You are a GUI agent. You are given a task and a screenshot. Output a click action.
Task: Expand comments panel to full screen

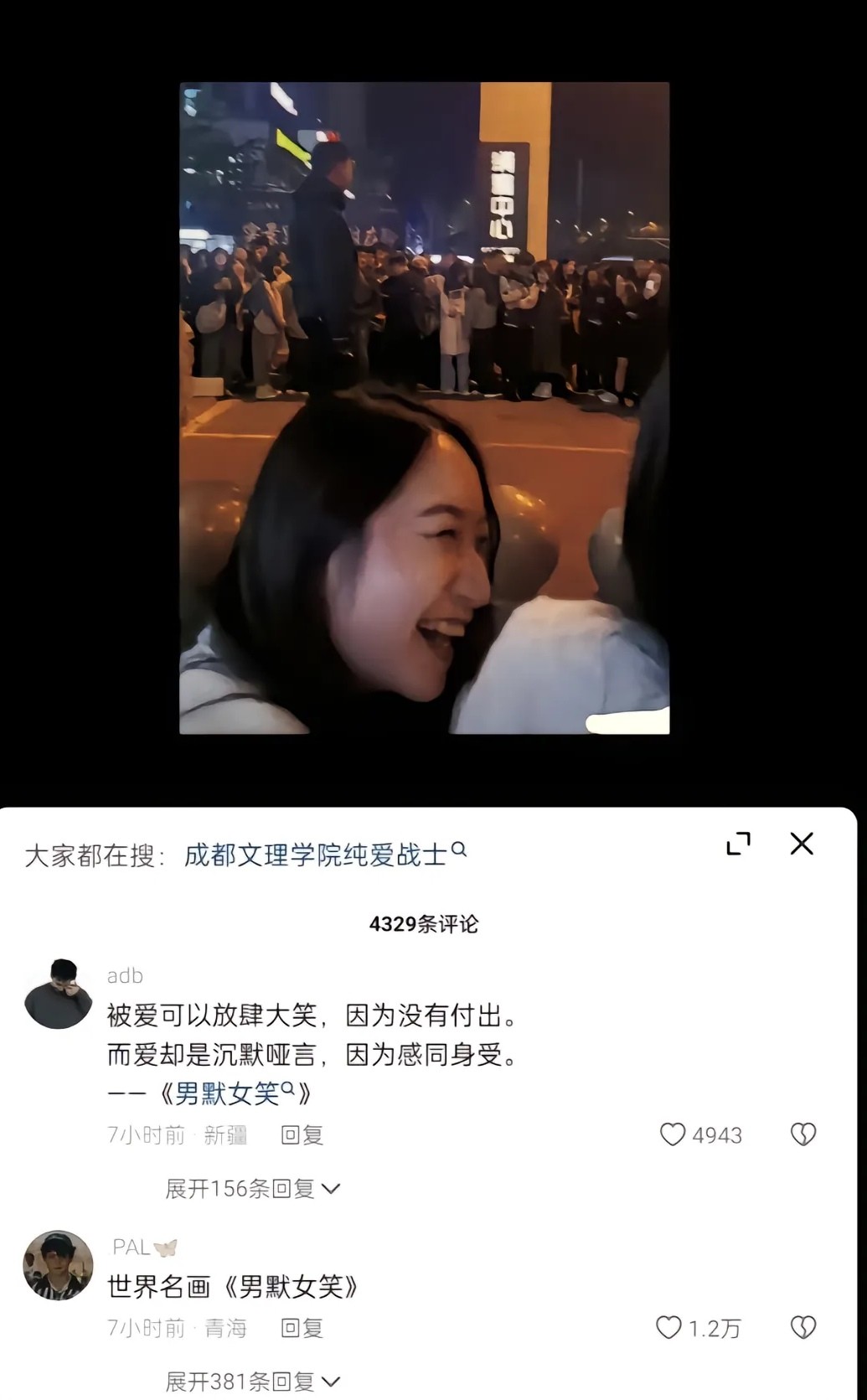(738, 844)
